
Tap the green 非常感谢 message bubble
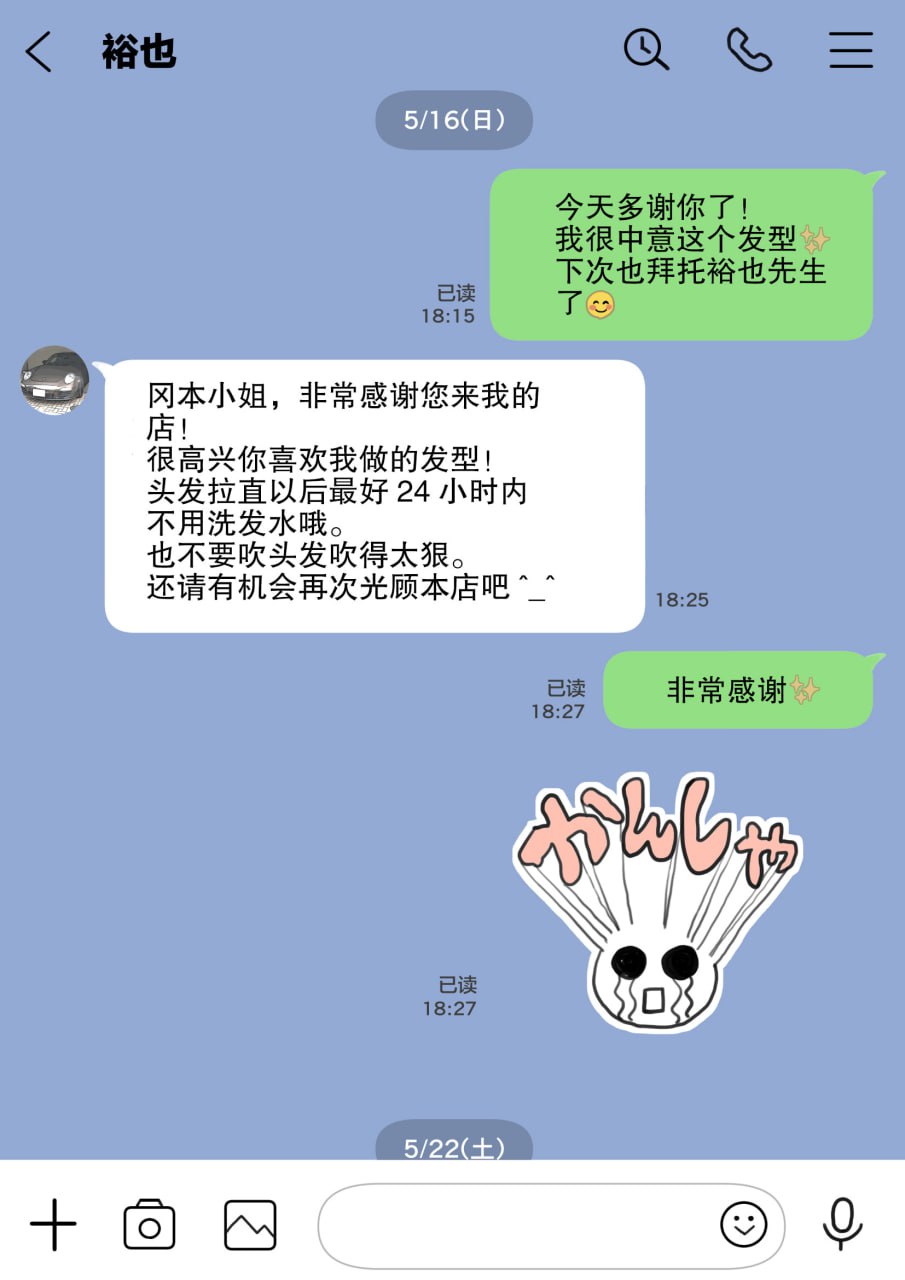coord(740,689)
